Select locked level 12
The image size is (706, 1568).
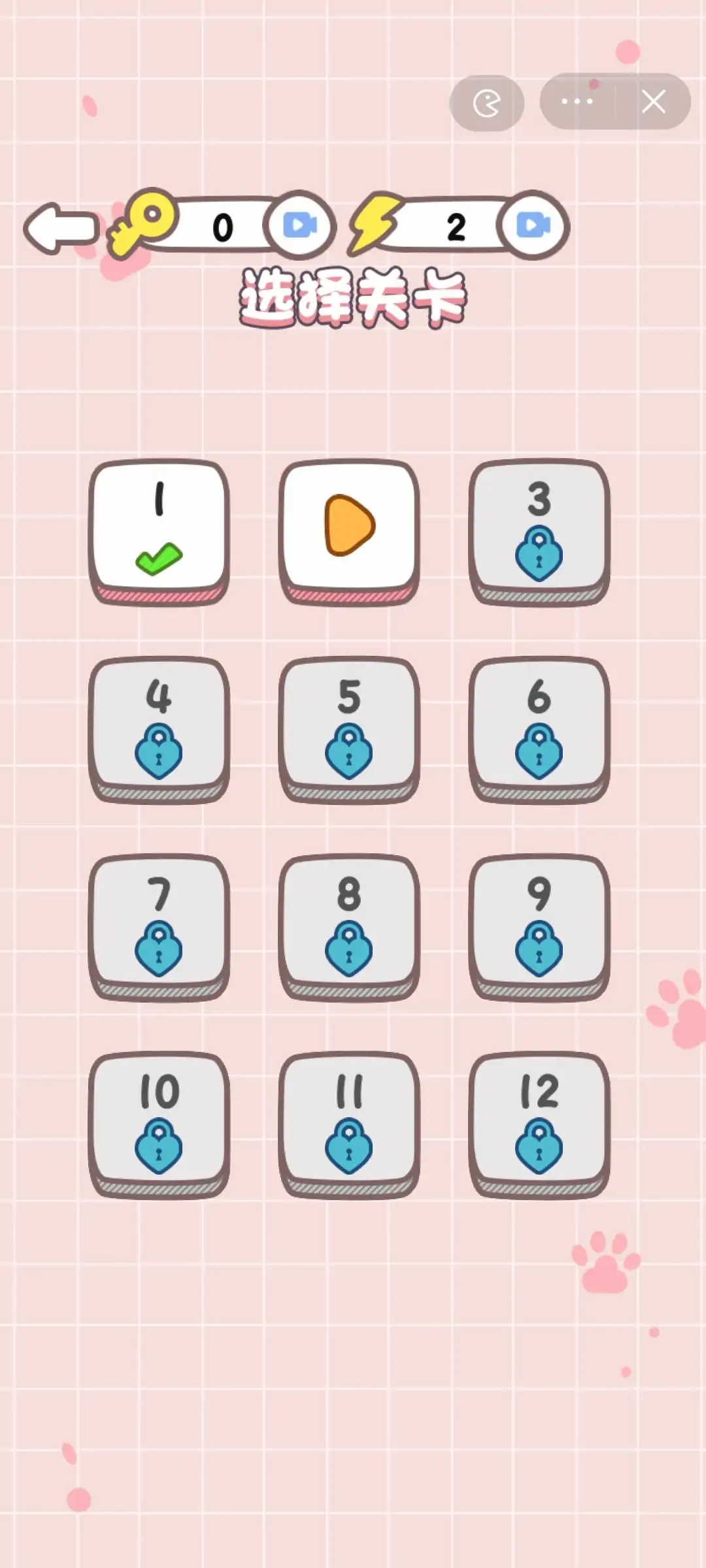point(539,1122)
